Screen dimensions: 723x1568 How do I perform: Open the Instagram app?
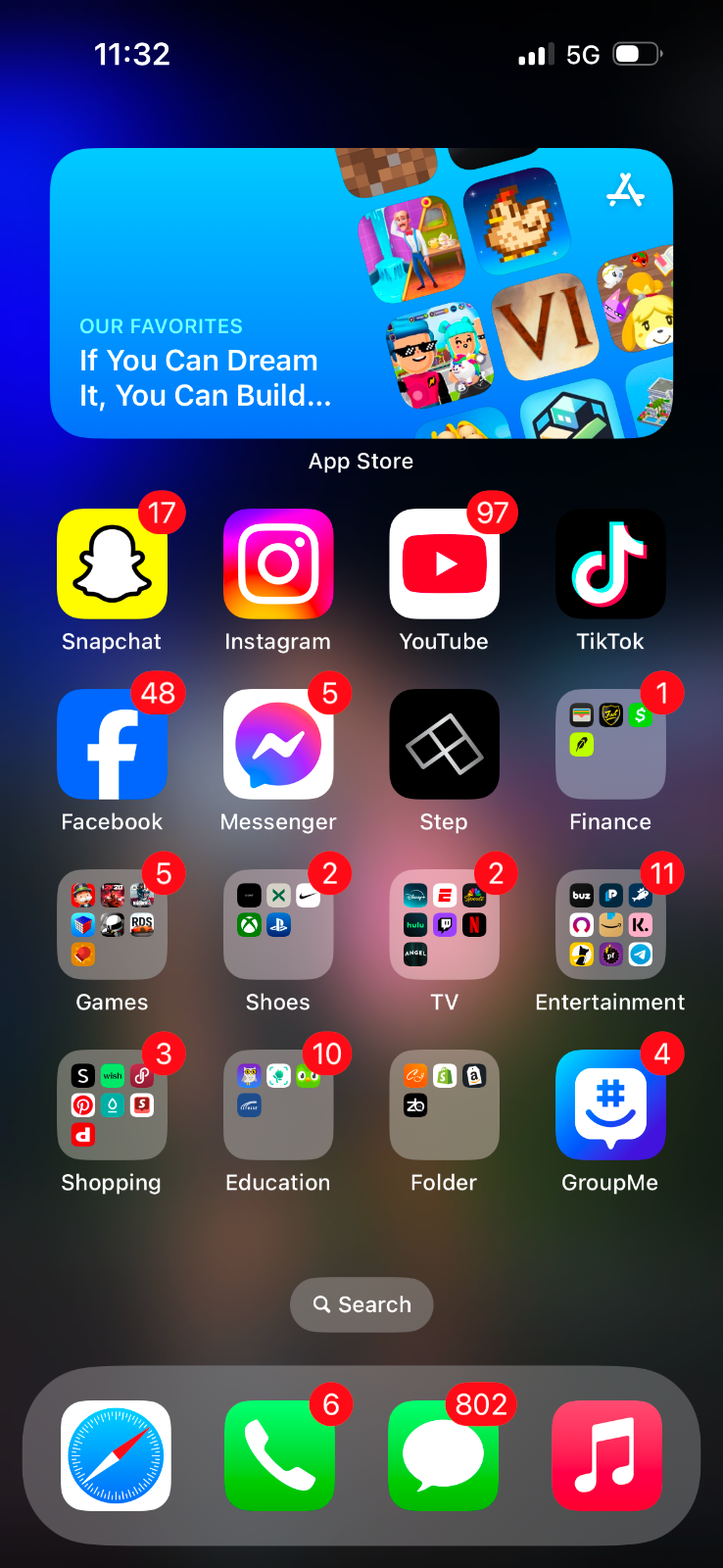pos(278,564)
